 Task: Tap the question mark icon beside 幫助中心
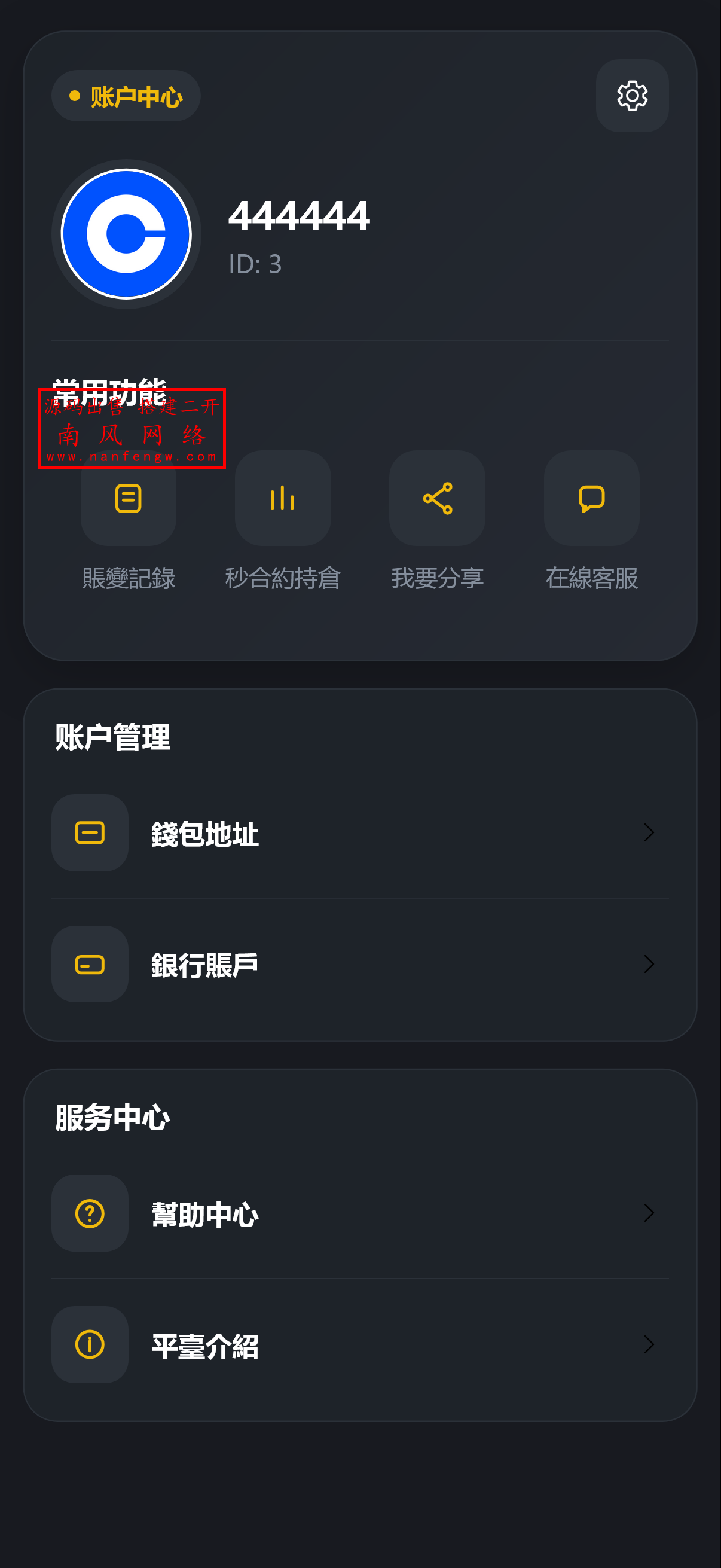(89, 1214)
